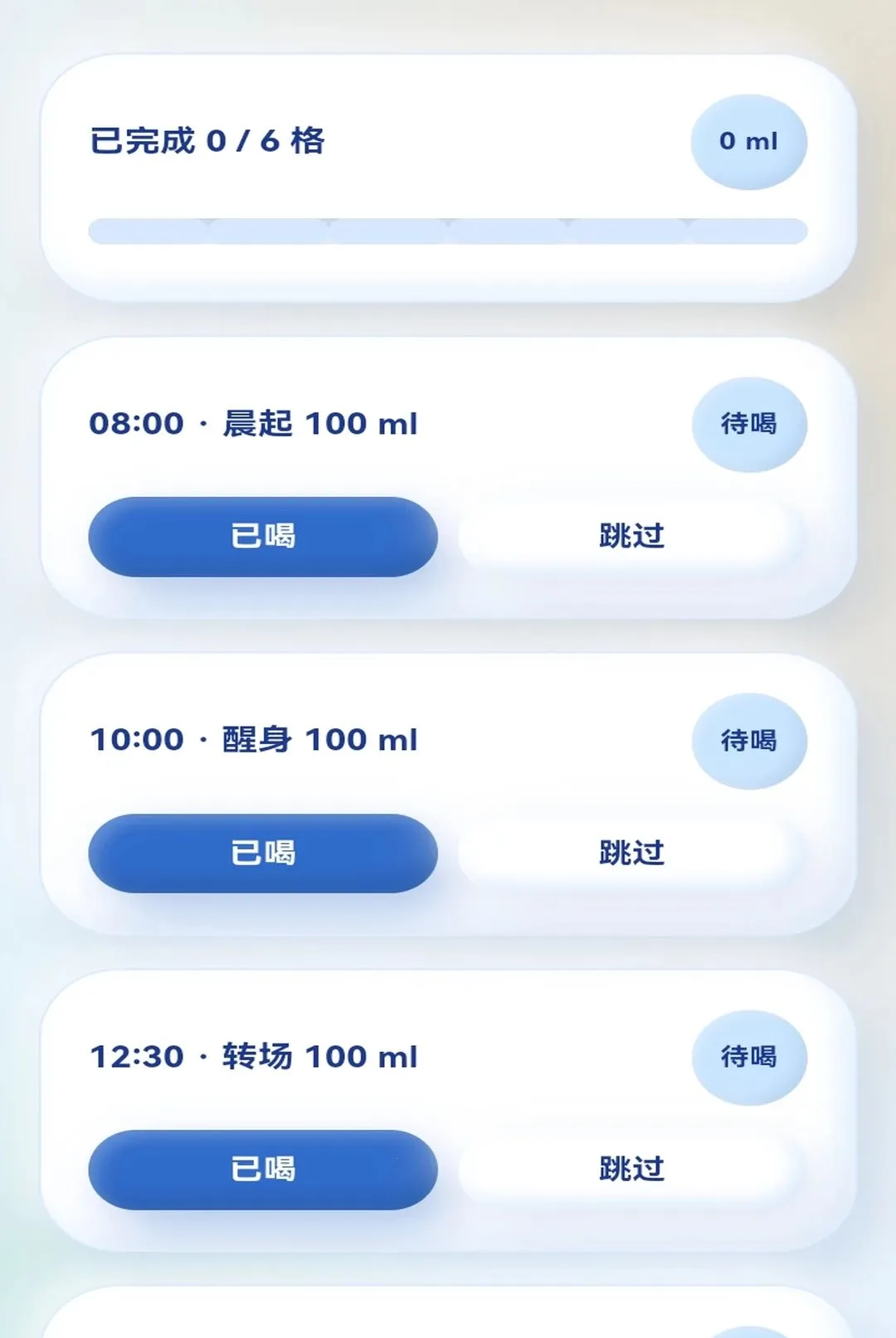896x1338 pixels.
Task: Mark the 08:00 晨起 100 ml as 已喝
Action: point(263,537)
